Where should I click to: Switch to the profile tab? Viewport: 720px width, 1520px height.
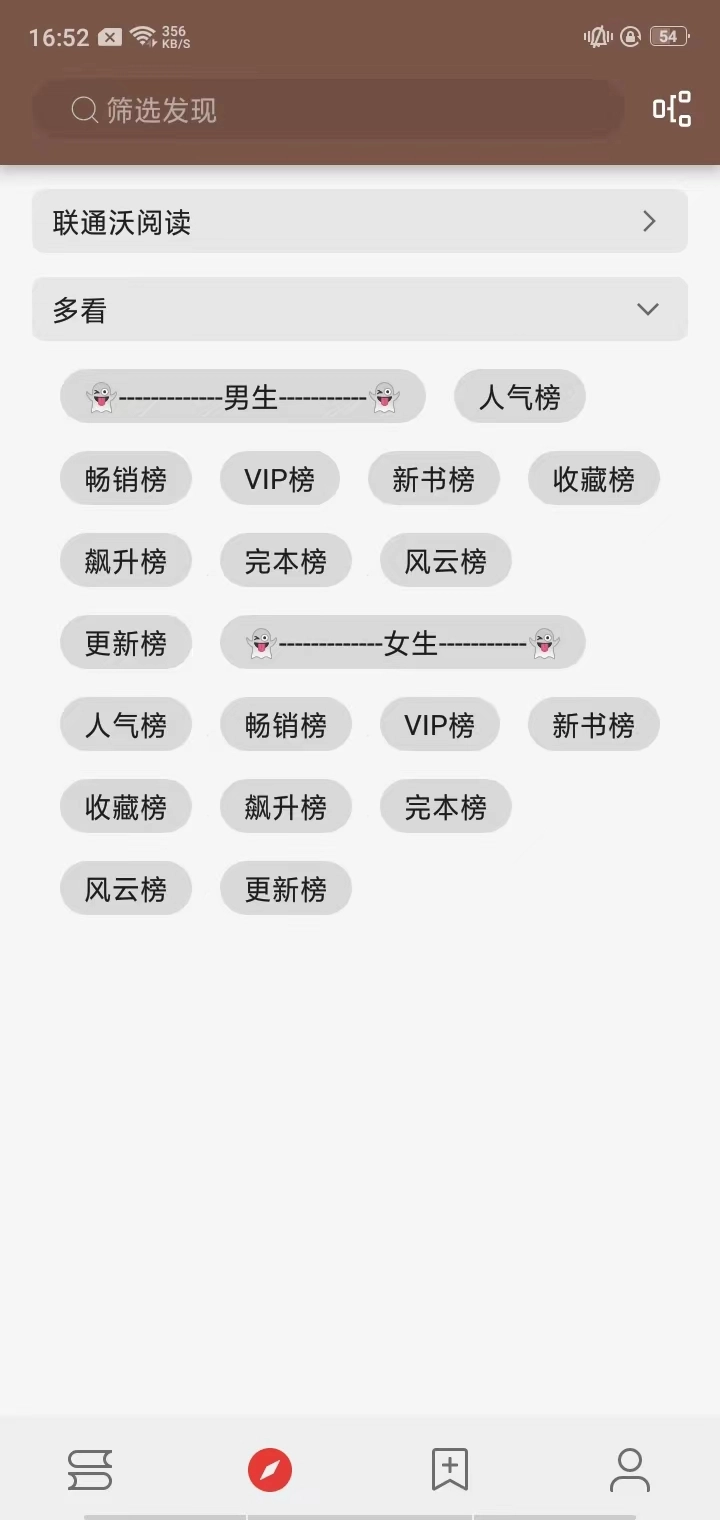click(x=630, y=1470)
